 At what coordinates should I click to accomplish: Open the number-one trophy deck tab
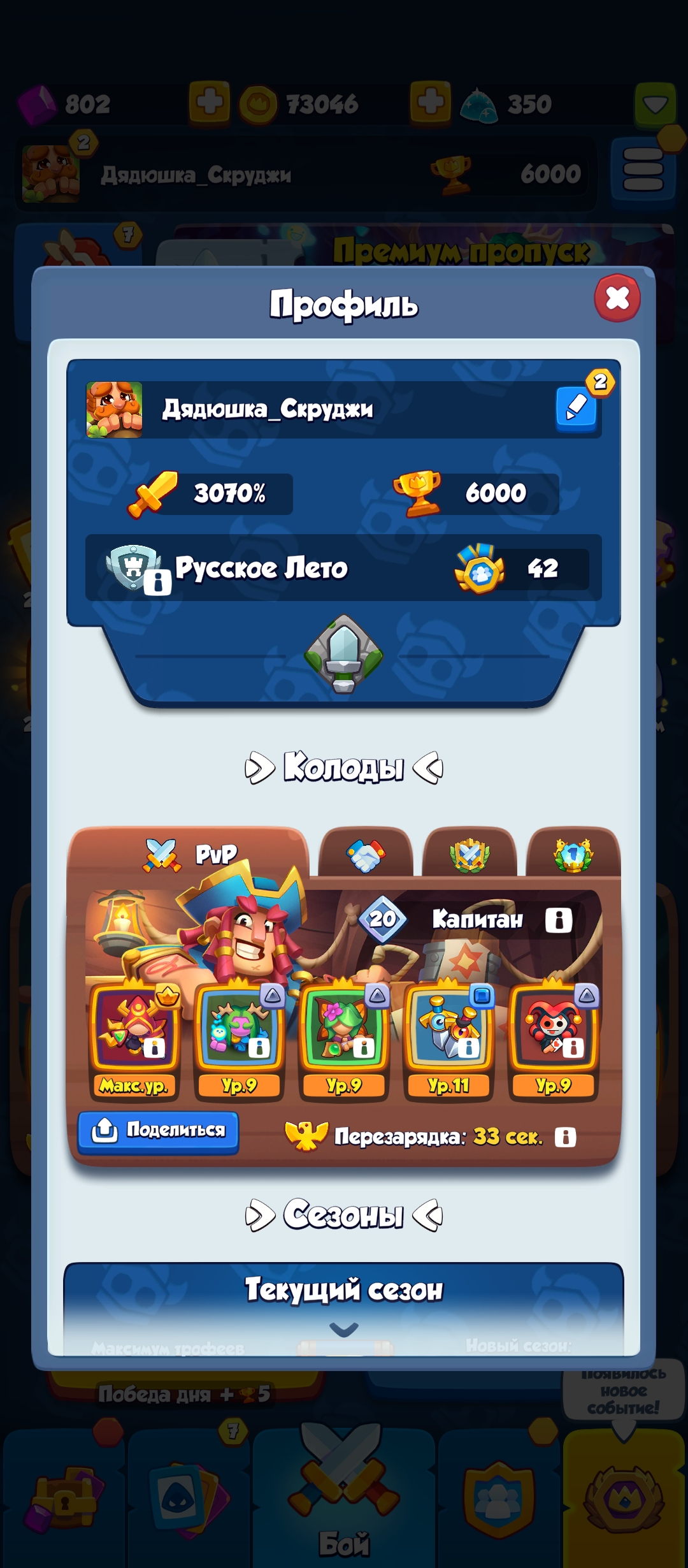tap(573, 854)
